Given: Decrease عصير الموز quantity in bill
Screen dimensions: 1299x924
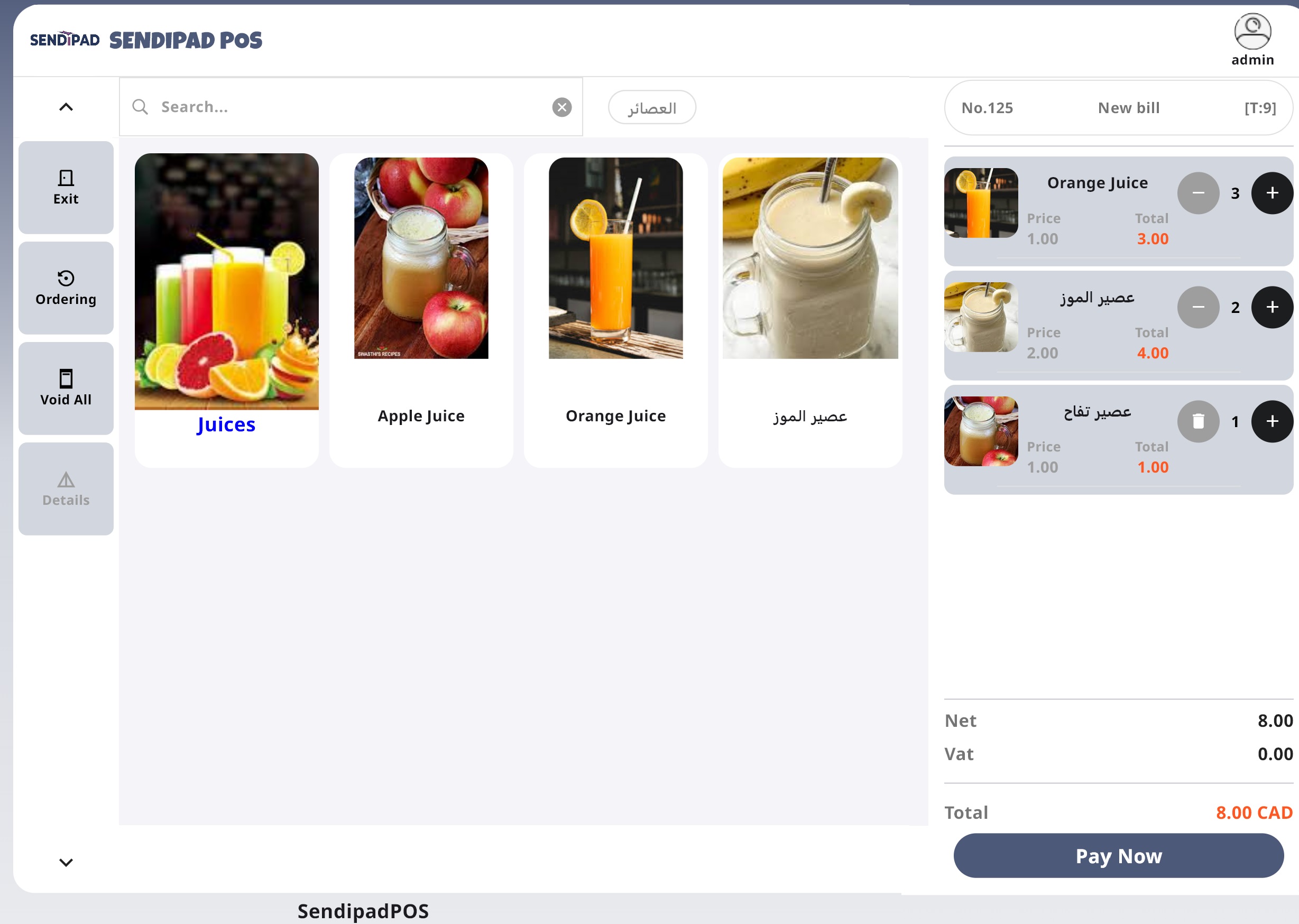Looking at the screenshot, I should (1197, 307).
